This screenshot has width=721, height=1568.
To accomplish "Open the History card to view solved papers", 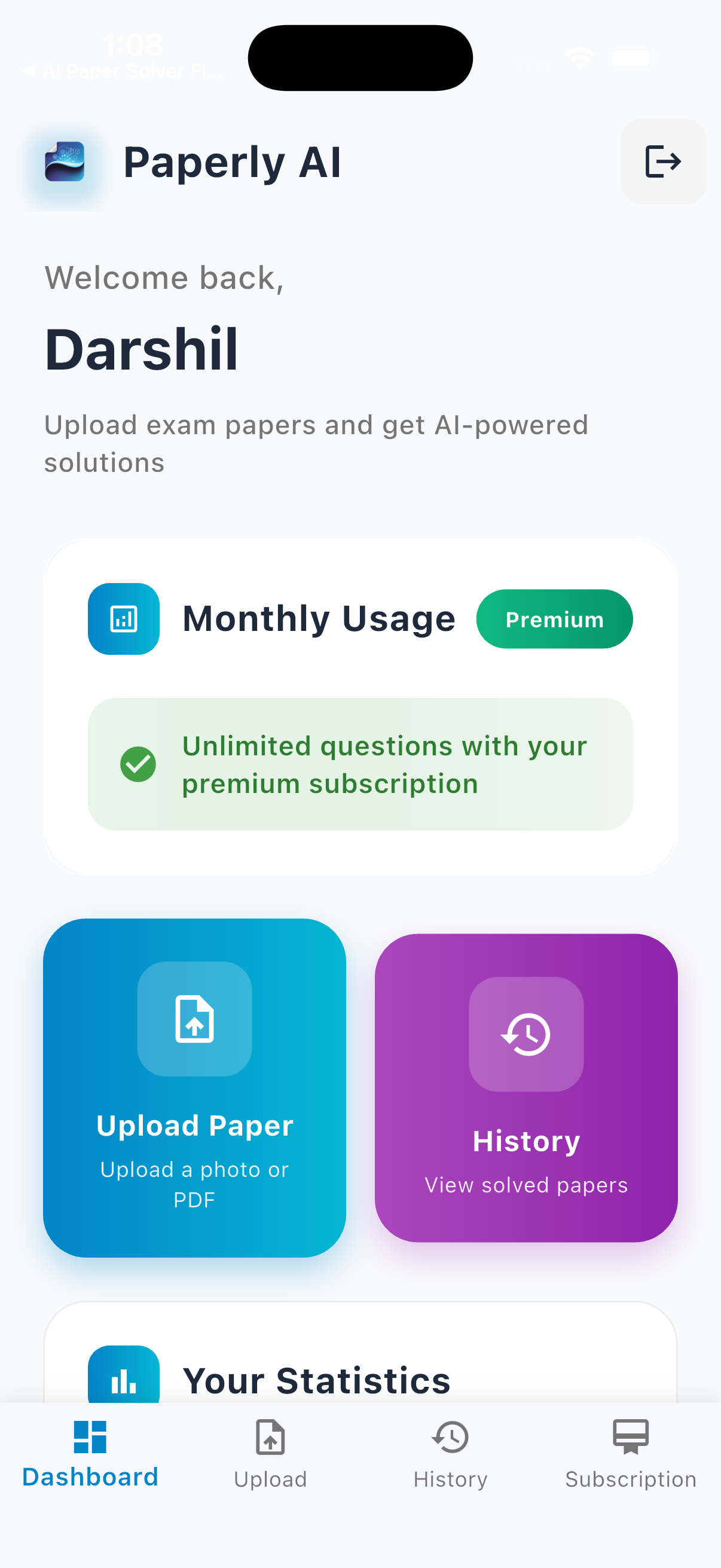I will [x=526, y=1087].
